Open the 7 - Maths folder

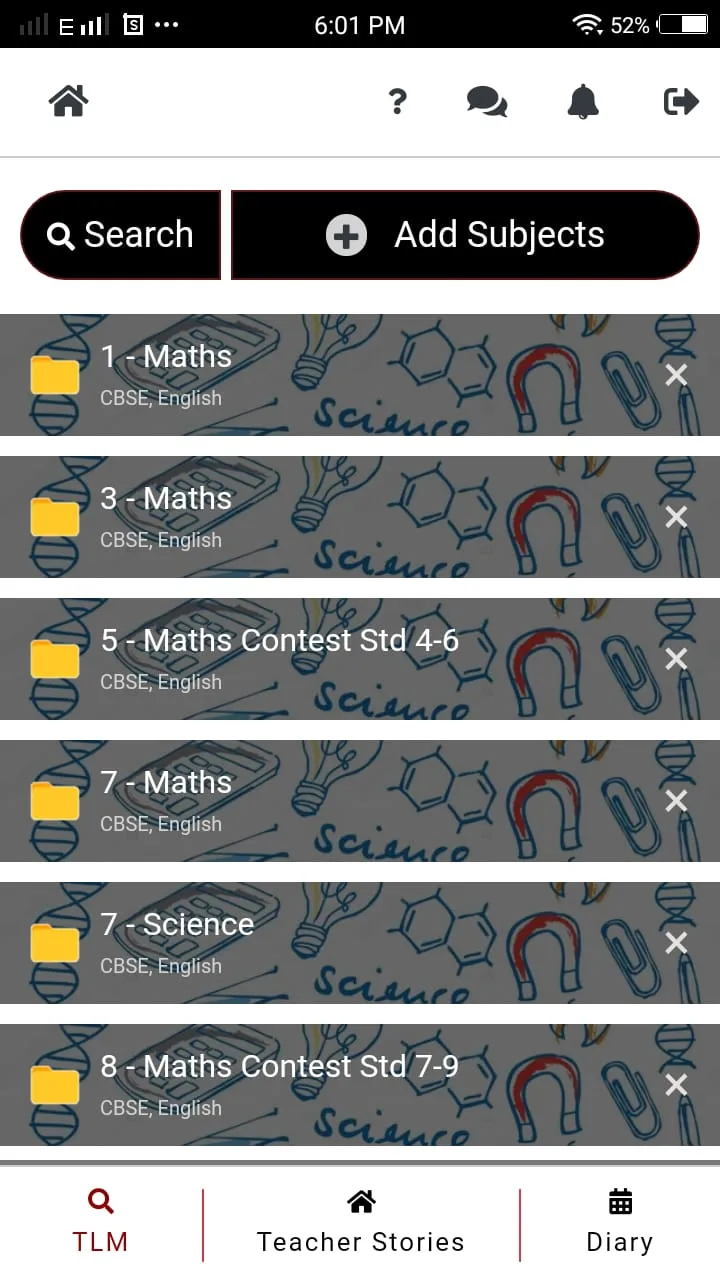tap(360, 801)
